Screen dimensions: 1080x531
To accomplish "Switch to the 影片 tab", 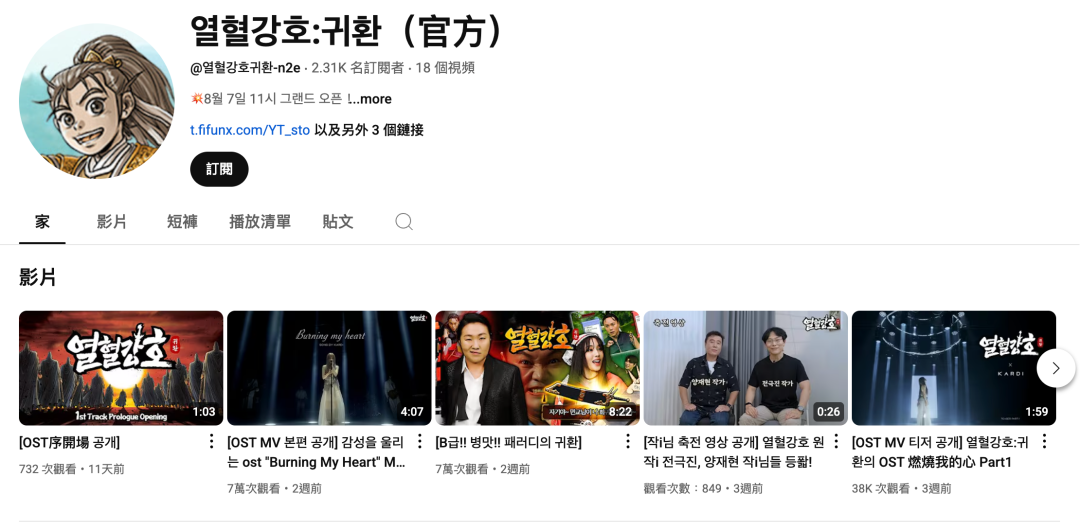I will [112, 222].
